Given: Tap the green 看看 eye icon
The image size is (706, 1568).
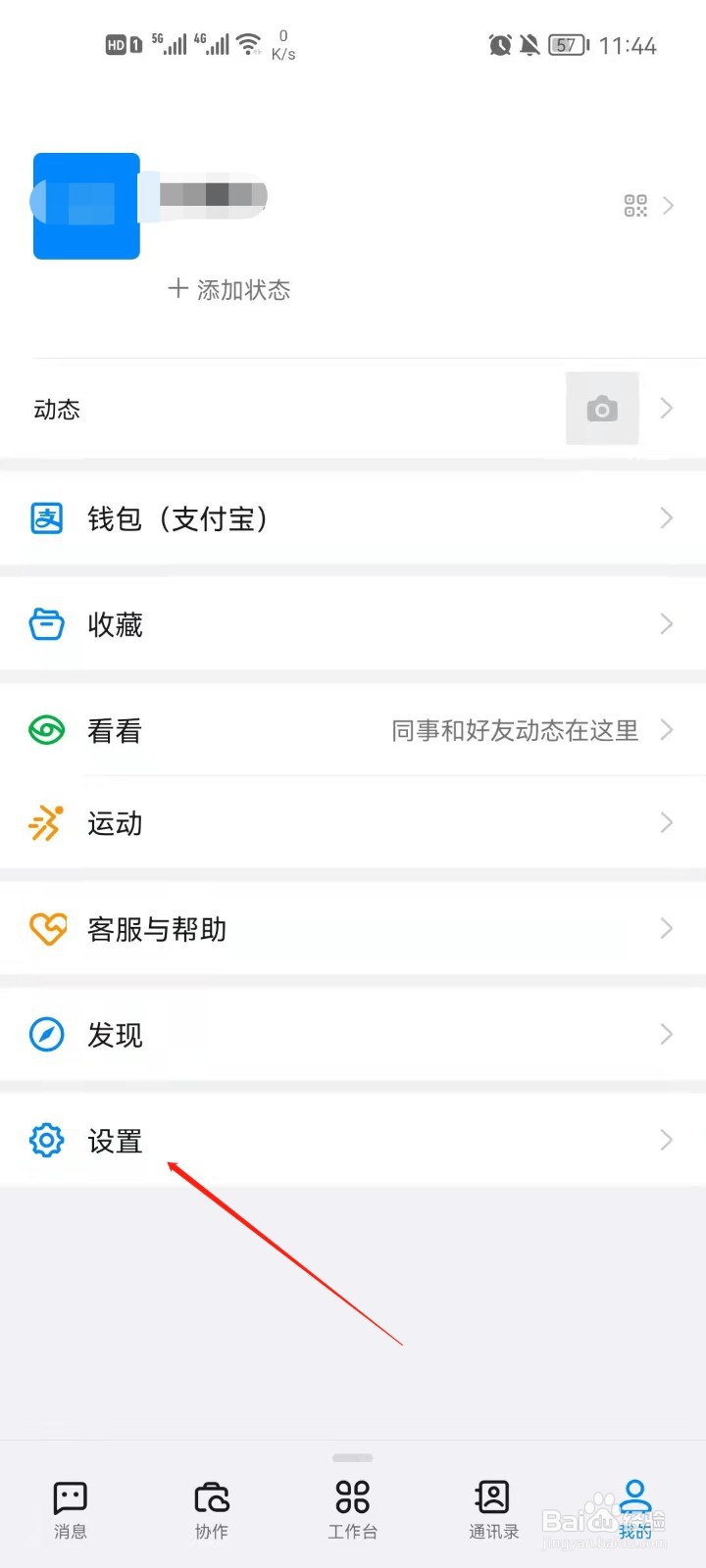Looking at the screenshot, I should pos(46,730).
